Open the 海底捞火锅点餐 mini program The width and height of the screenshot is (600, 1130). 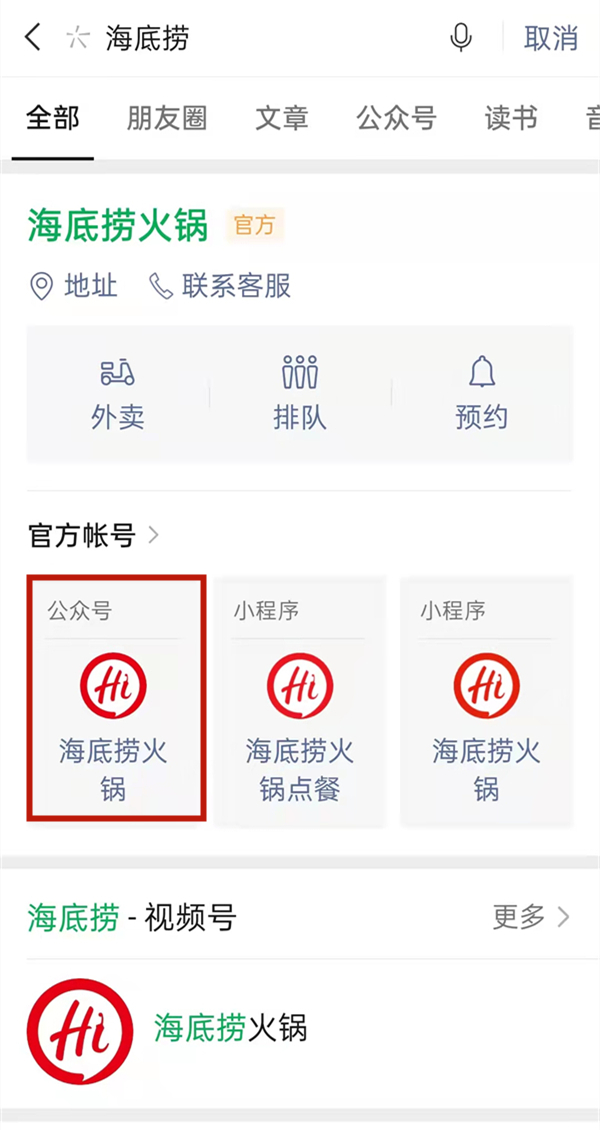click(300, 700)
